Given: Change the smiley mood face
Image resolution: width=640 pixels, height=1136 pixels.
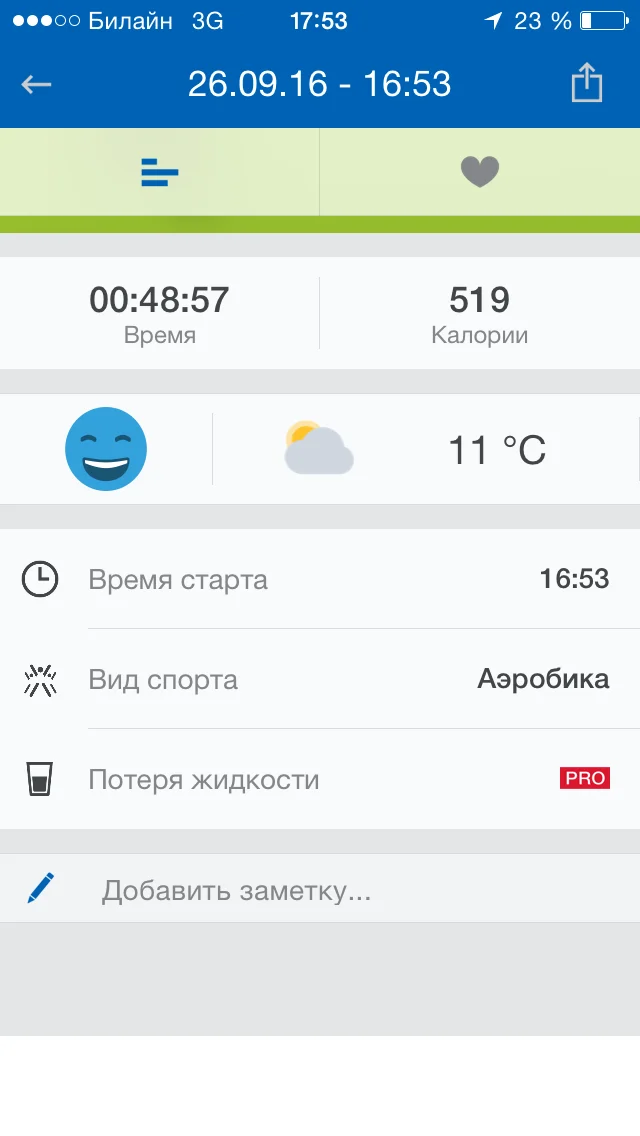Looking at the screenshot, I should 106,449.
